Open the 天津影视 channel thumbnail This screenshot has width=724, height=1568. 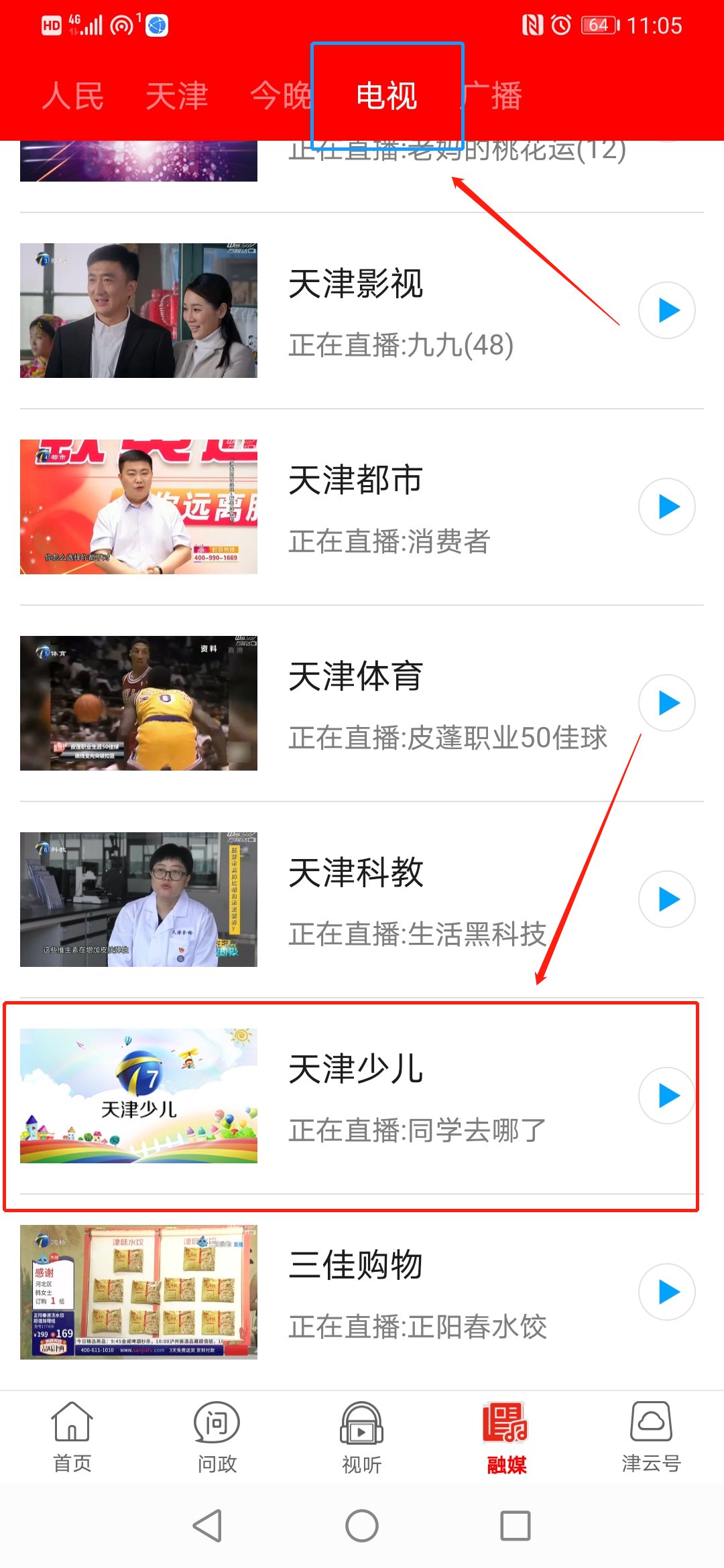pos(139,310)
